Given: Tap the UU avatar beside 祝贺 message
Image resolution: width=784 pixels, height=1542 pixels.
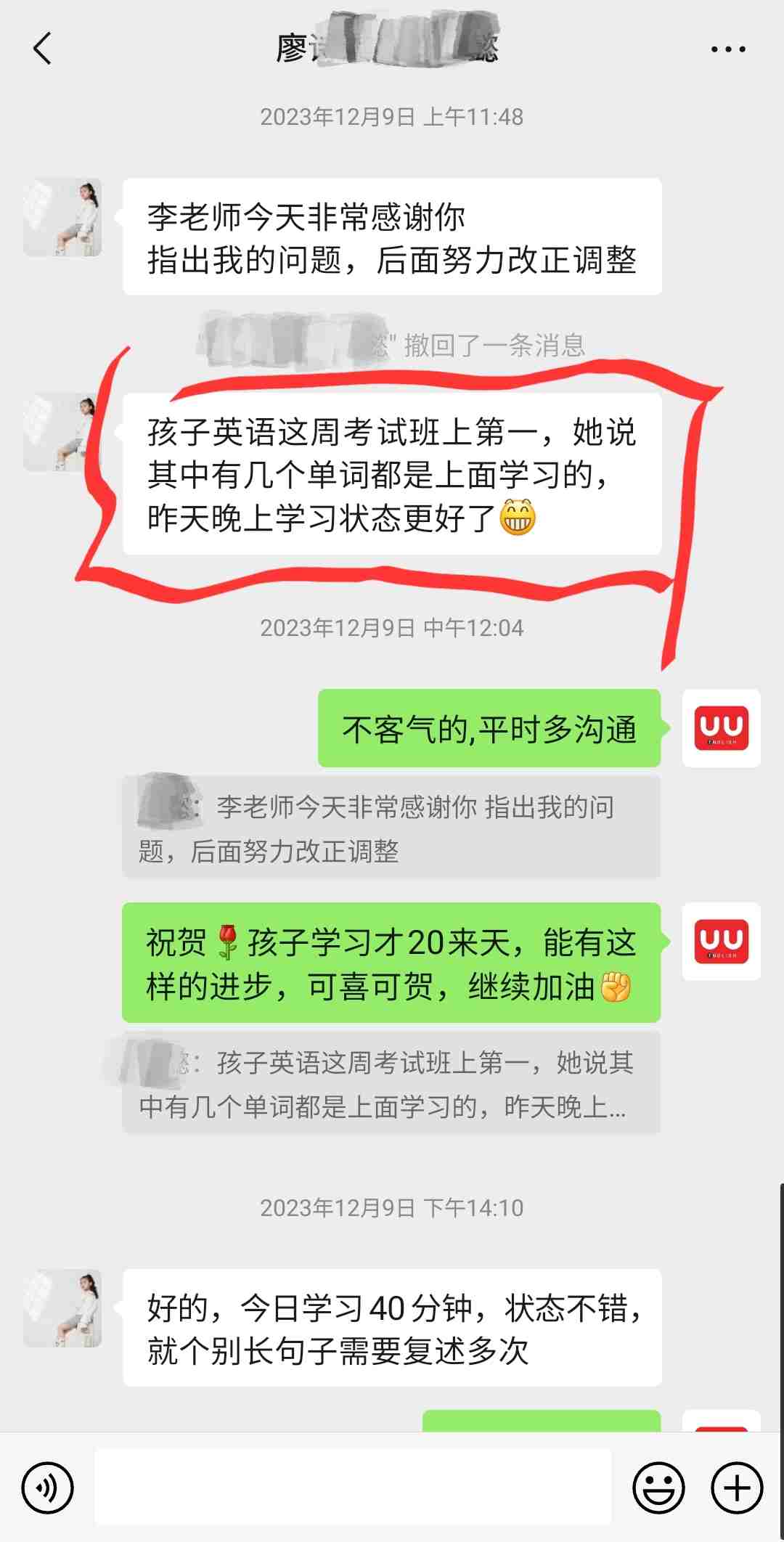Looking at the screenshot, I should pyautogui.click(x=721, y=942).
